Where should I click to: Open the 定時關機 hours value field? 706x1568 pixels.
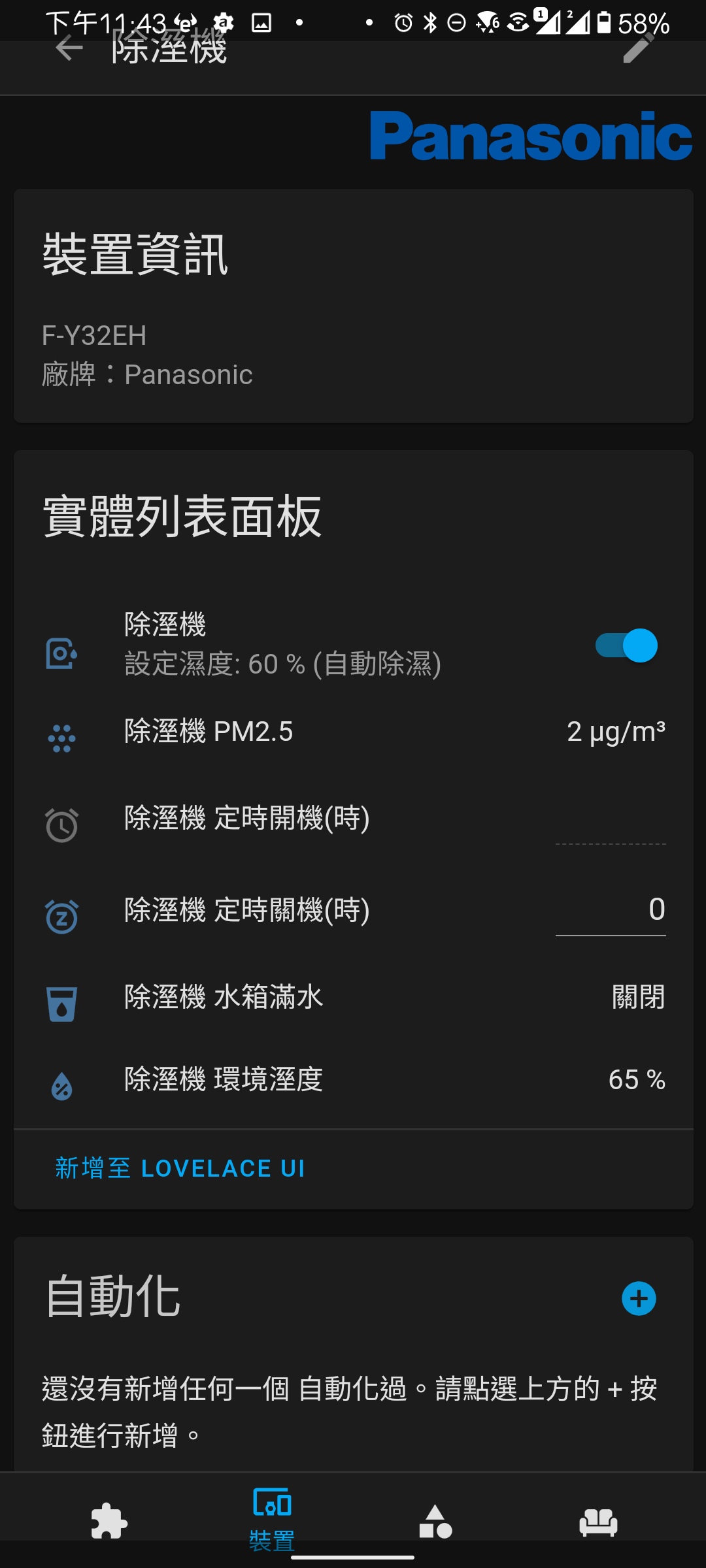(x=610, y=913)
